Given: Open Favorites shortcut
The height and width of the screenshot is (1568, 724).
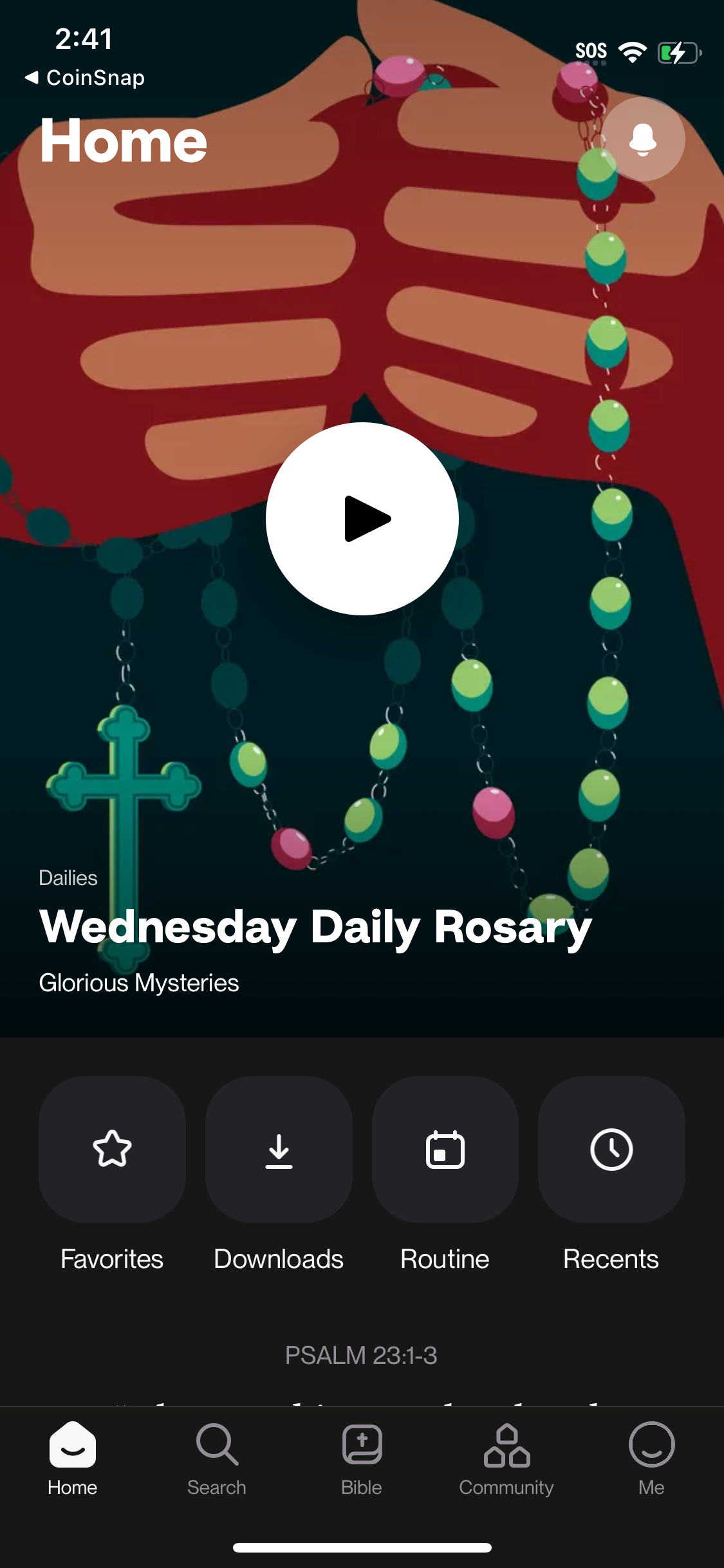Looking at the screenshot, I should (112, 1150).
